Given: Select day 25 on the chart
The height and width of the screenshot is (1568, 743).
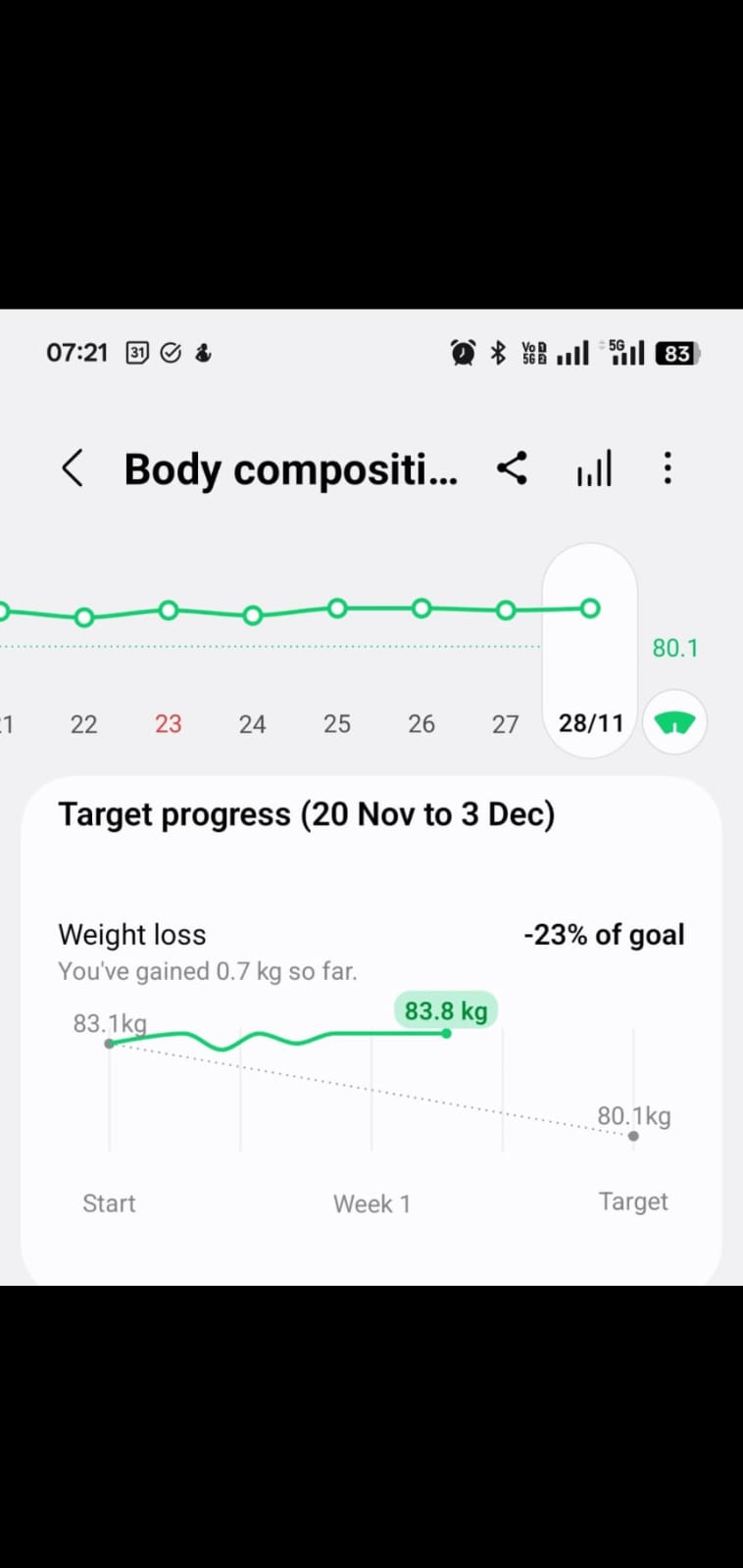Looking at the screenshot, I should [x=337, y=723].
